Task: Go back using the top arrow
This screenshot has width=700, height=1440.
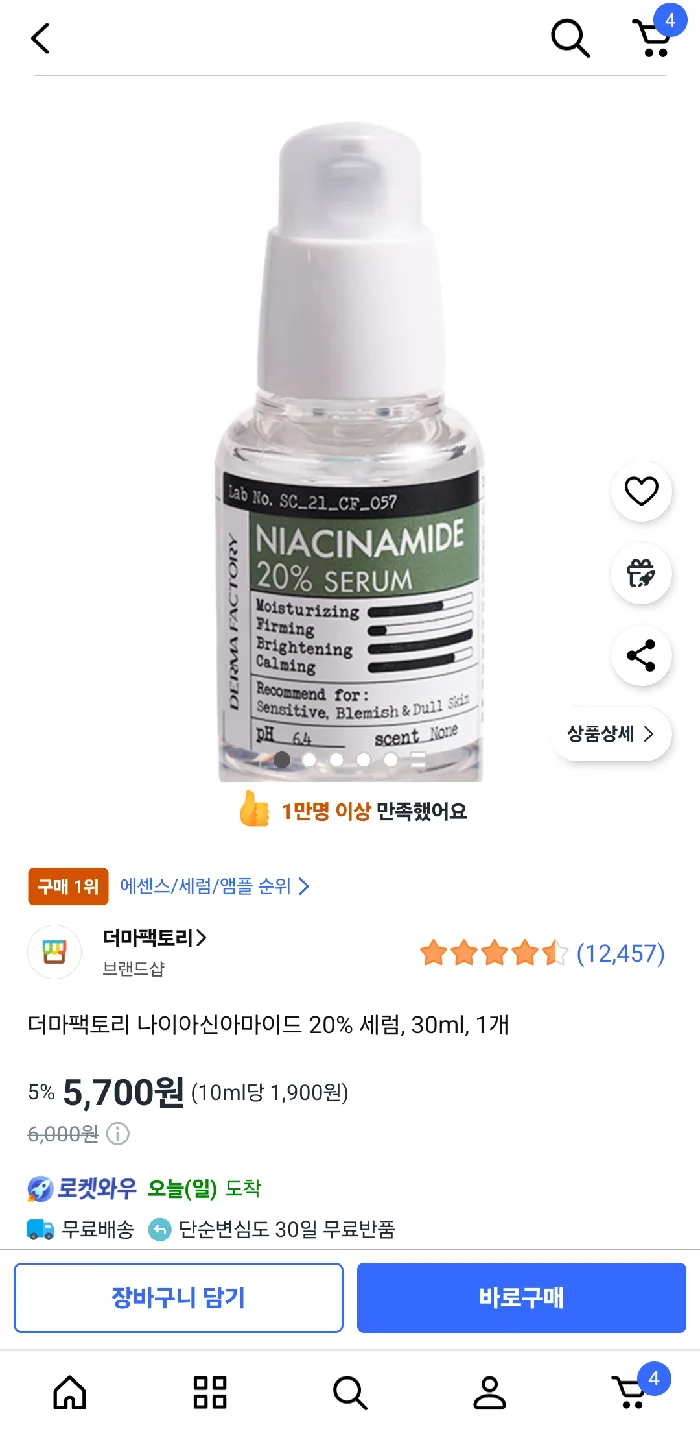Action: [40, 39]
